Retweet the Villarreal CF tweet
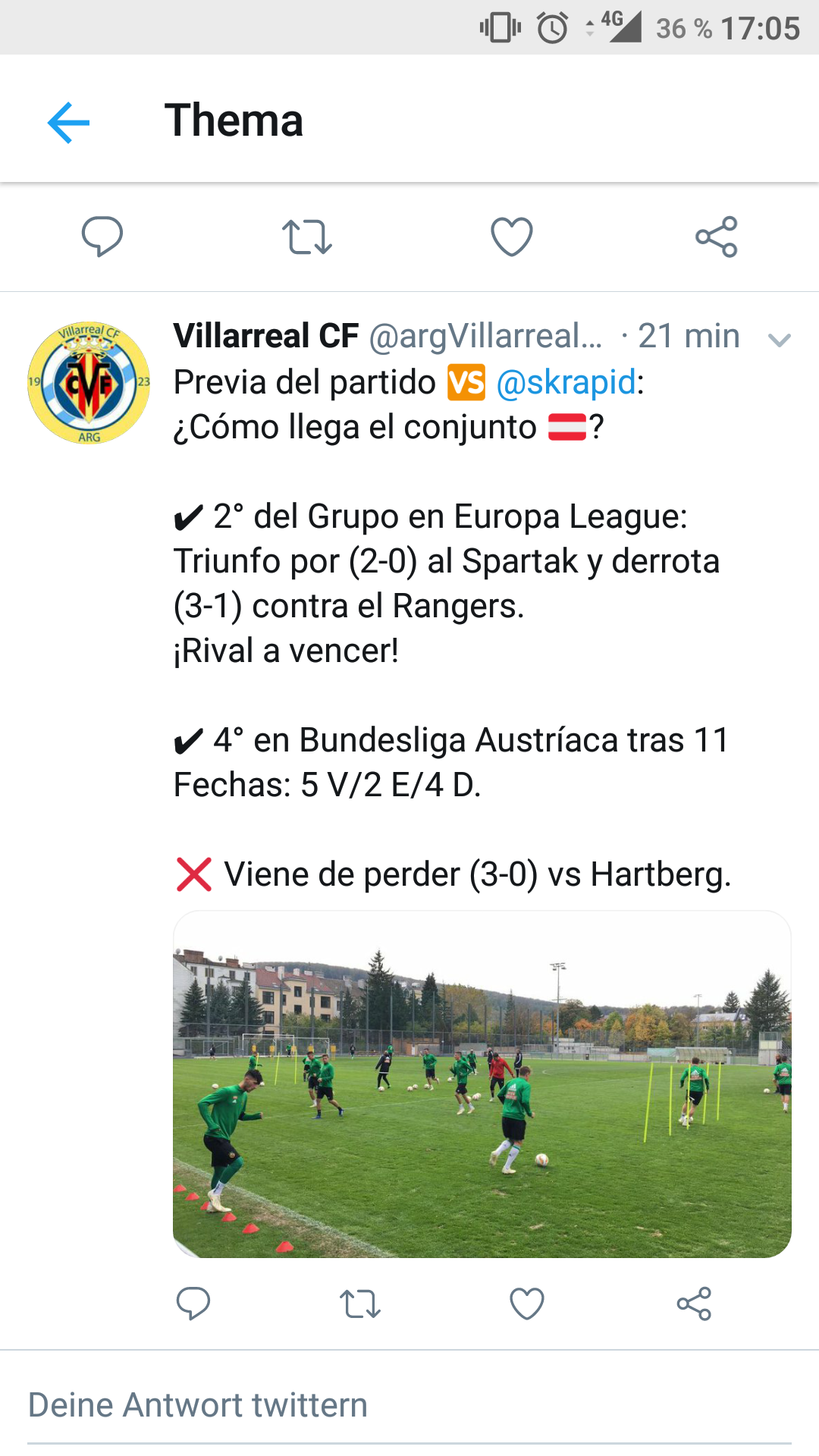 pos(360,1304)
